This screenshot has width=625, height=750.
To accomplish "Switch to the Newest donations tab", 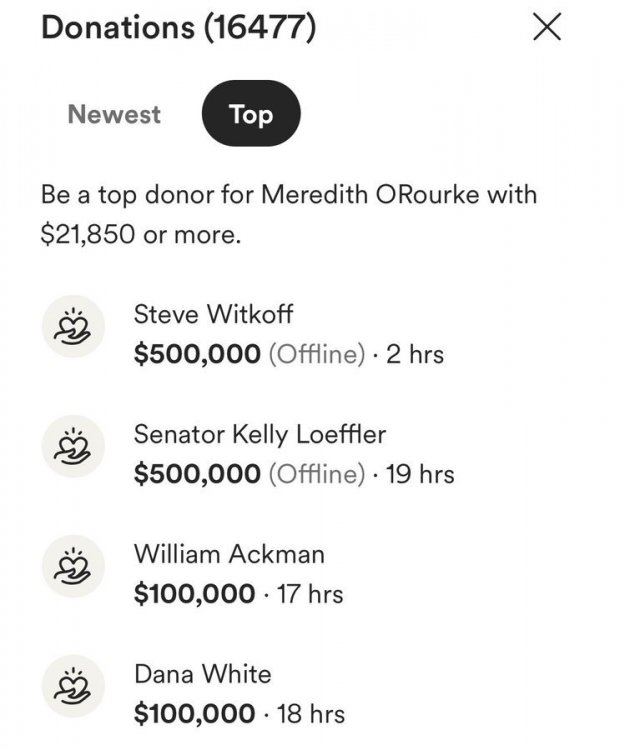I will point(114,114).
